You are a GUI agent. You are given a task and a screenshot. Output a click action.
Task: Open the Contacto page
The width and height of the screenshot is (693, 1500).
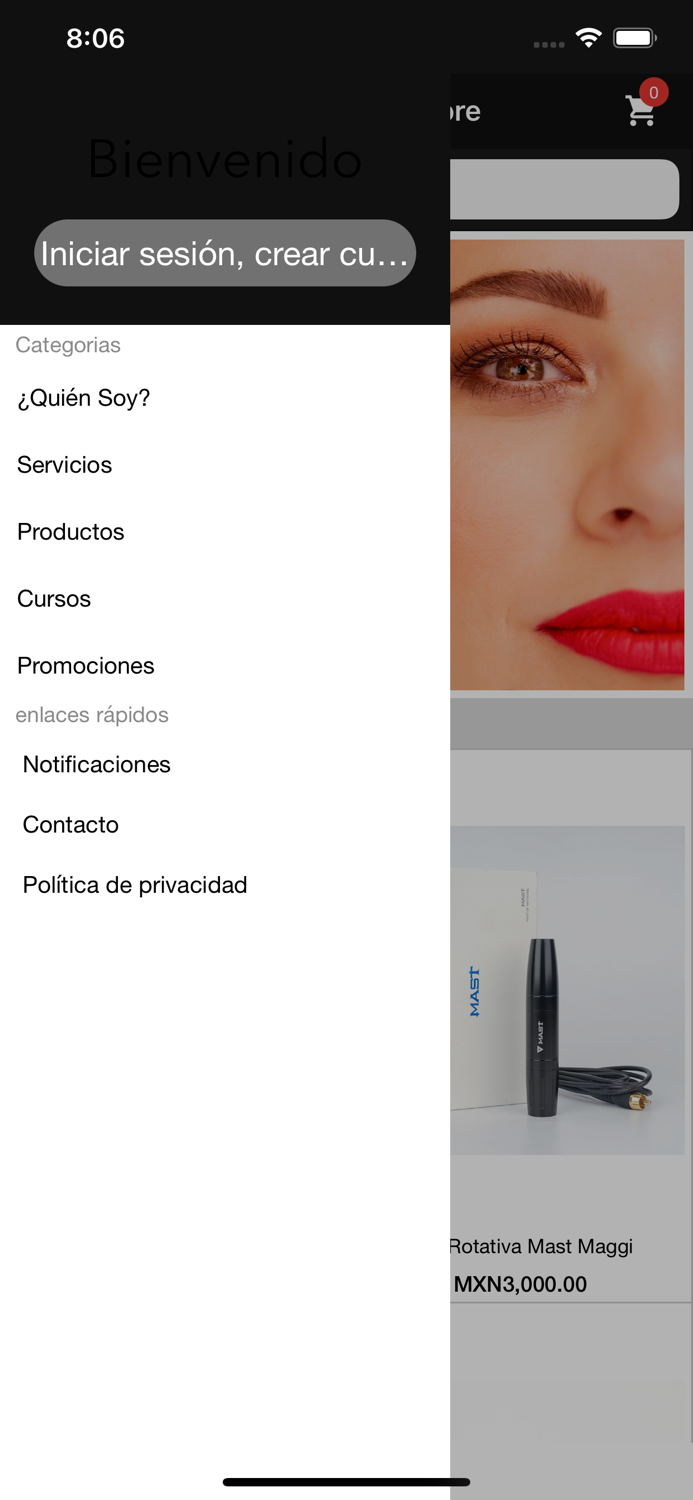(71, 825)
